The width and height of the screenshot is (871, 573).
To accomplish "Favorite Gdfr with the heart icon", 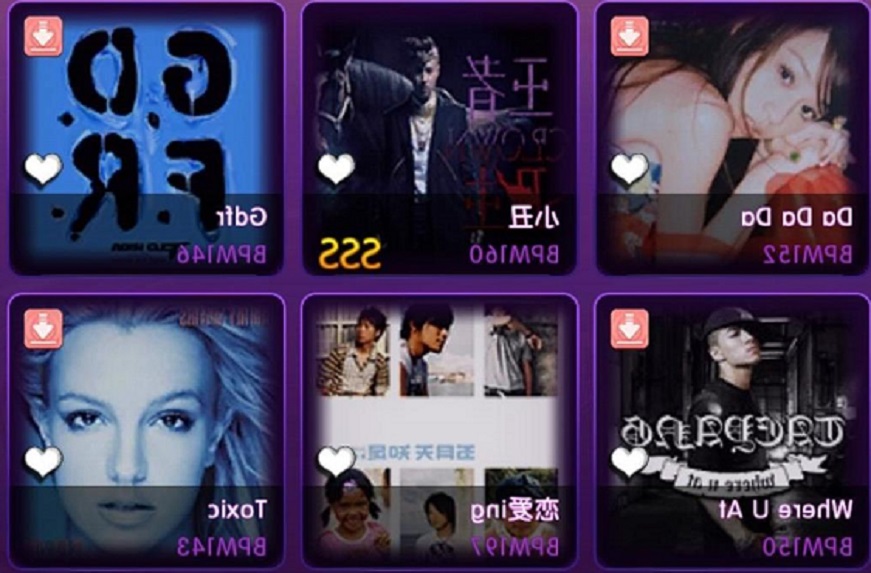I will click(x=43, y=169).
